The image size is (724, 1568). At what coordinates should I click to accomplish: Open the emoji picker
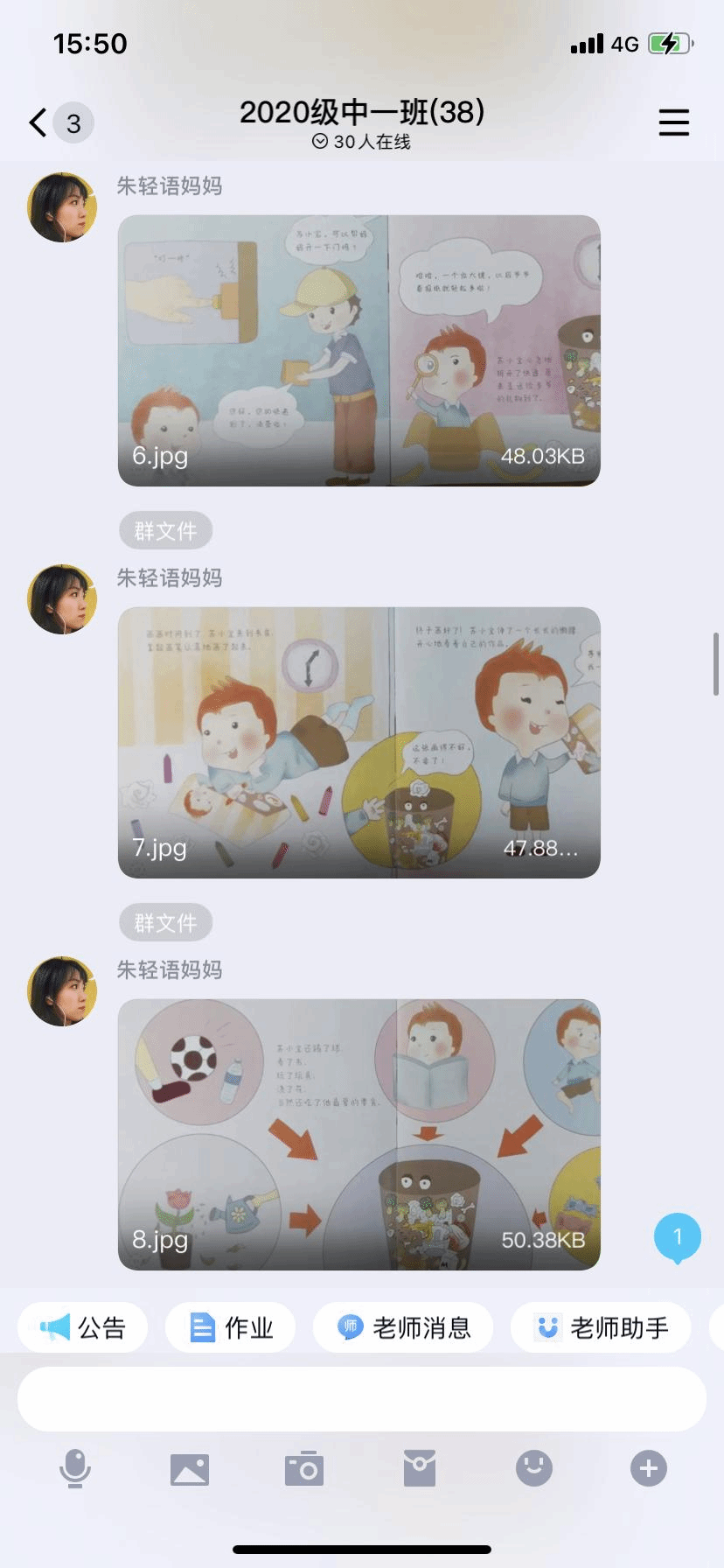[x=534, y=1468]
